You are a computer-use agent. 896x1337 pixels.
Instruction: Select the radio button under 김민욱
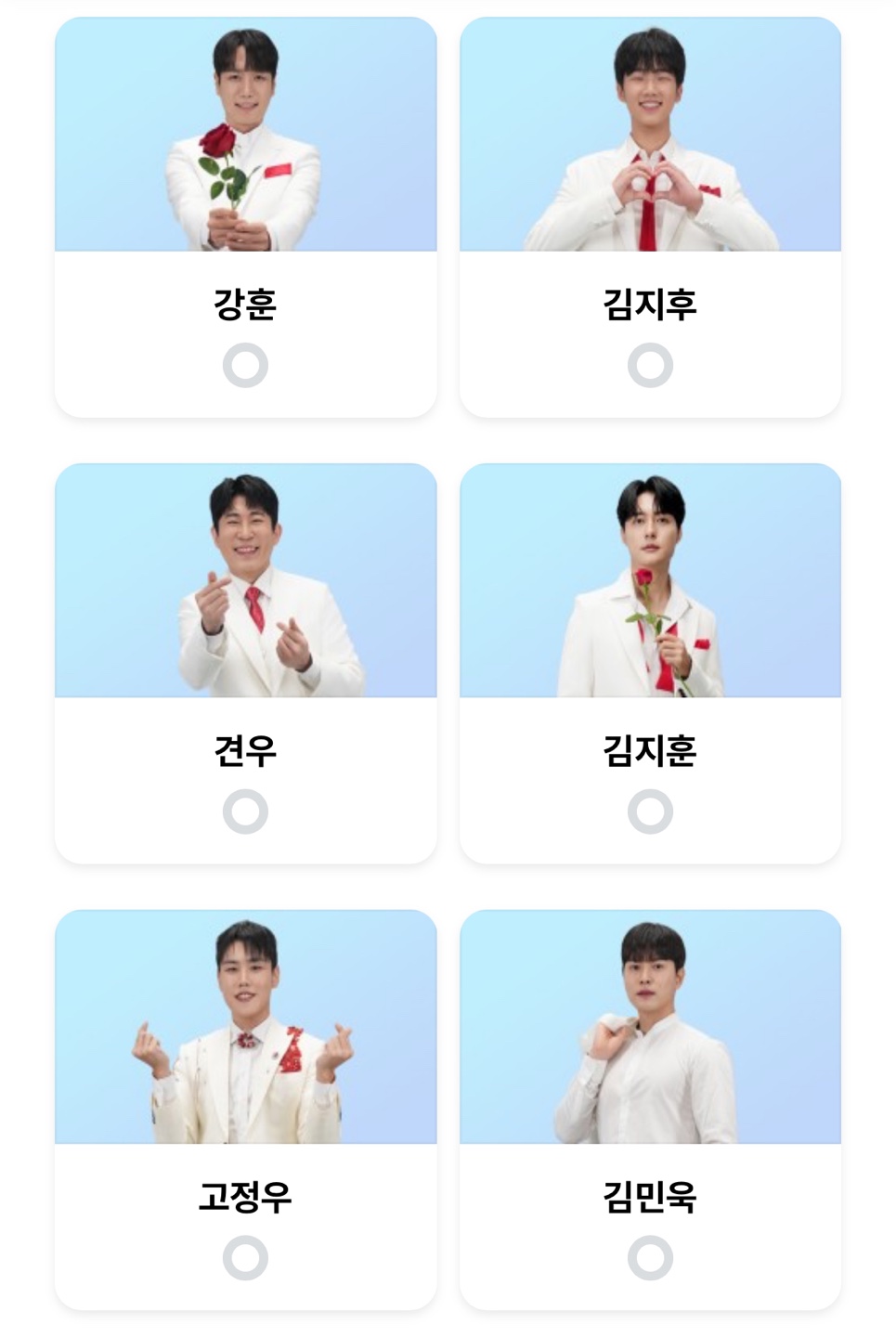tap(650, 1259)
